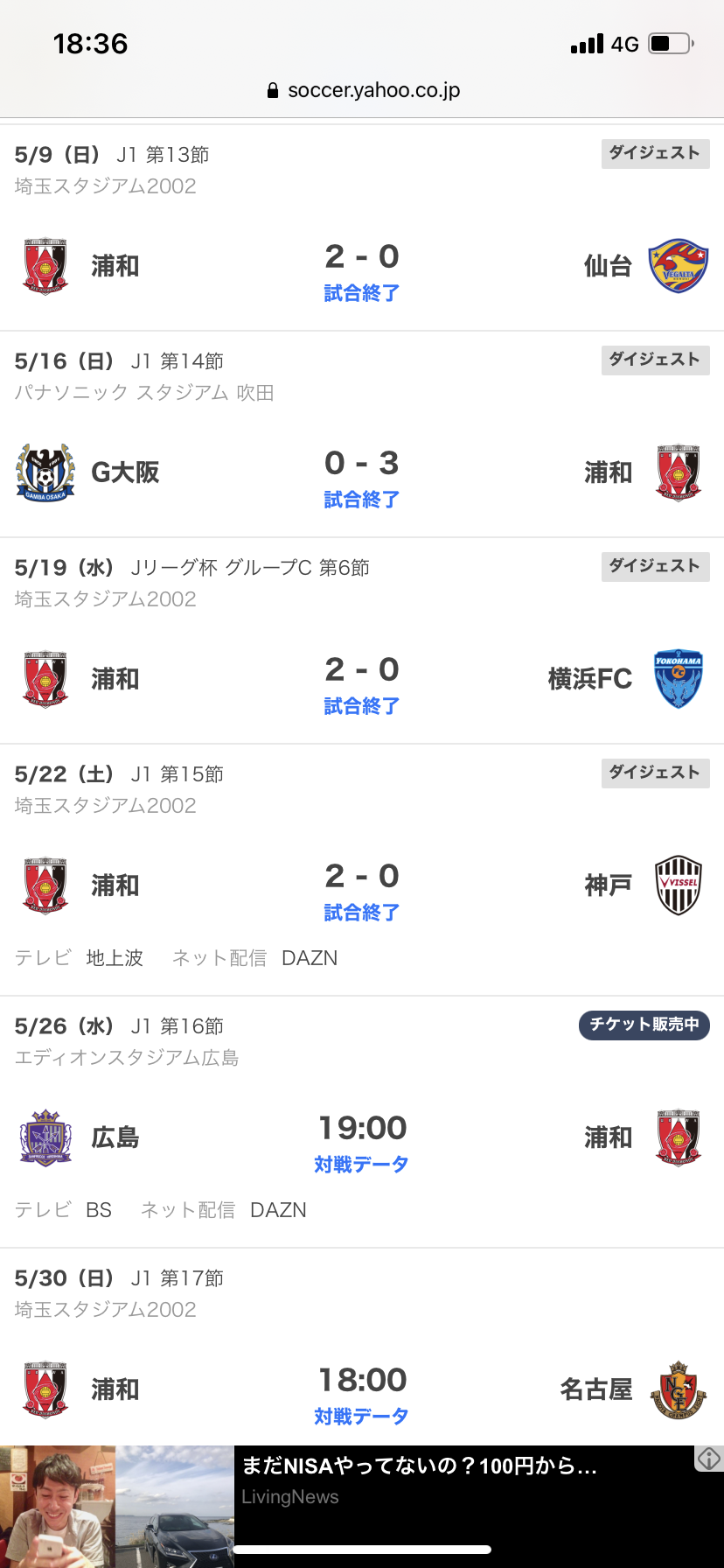View digest for 5/22 Kobe match
724x1568 pixels.
[x=655, y=773]
